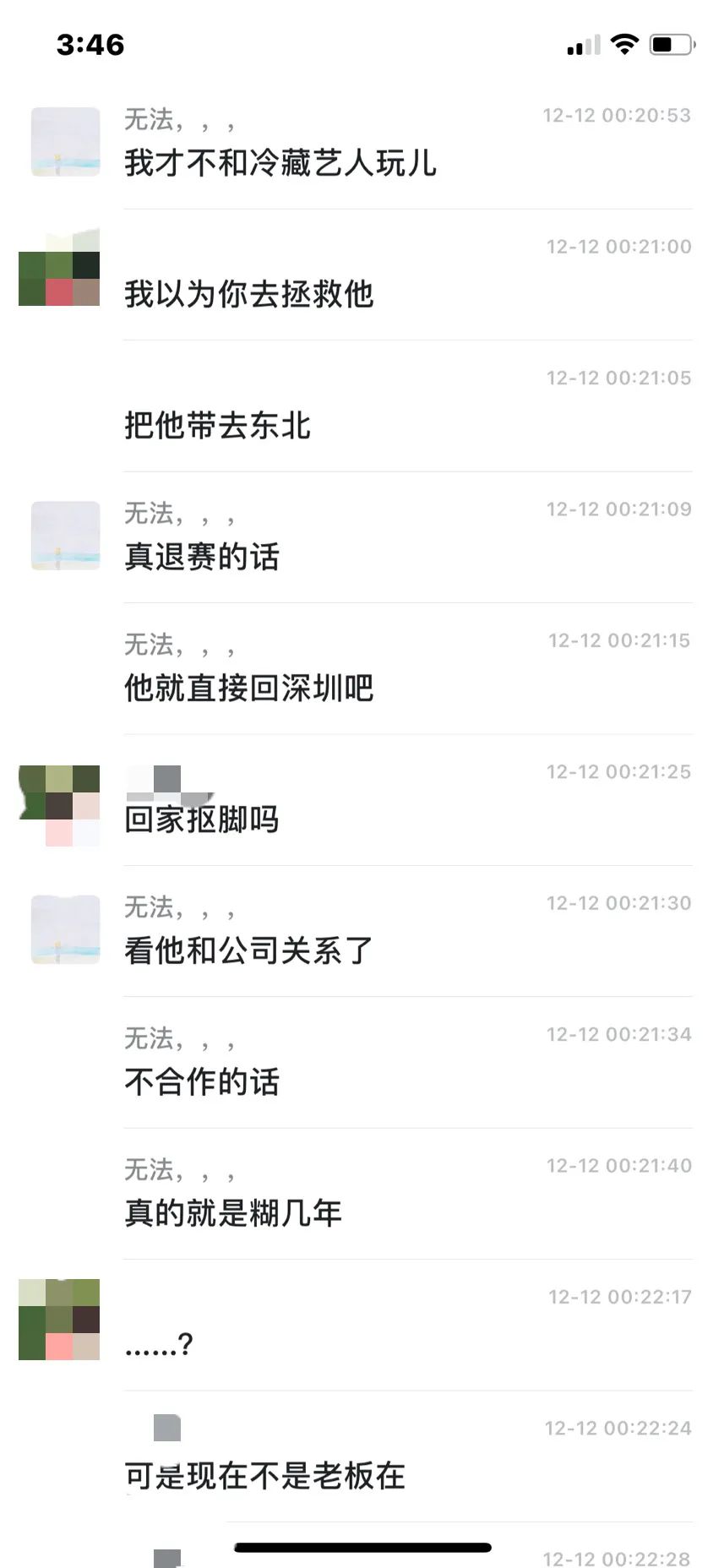
Task: Tap the timestamp 12-12 00:20:53
Action: (x=618, y=116)
